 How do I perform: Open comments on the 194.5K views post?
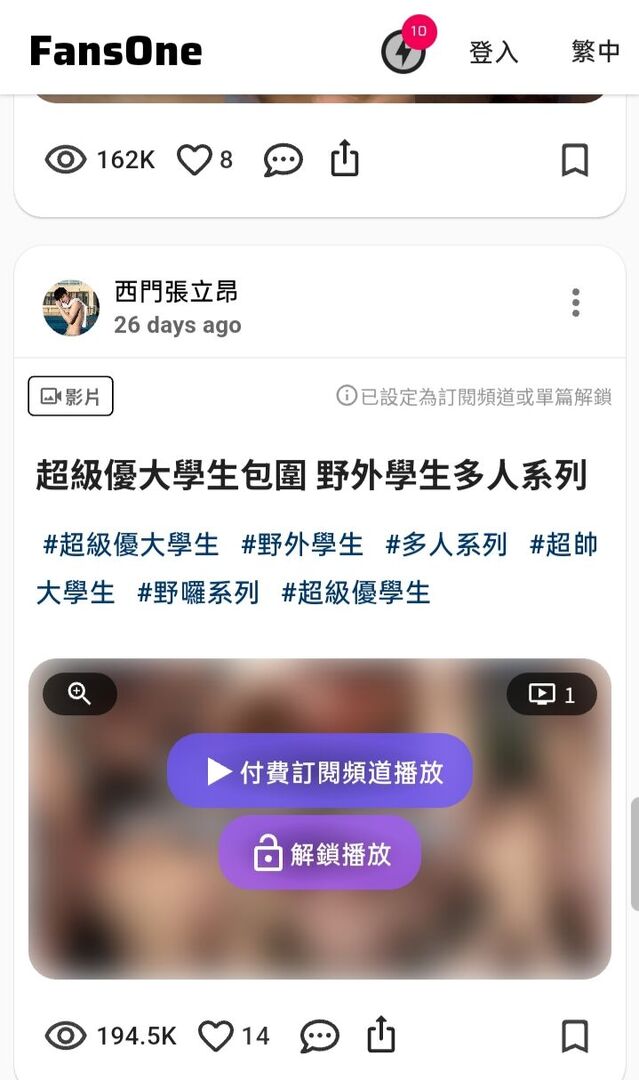point(319,1036)
